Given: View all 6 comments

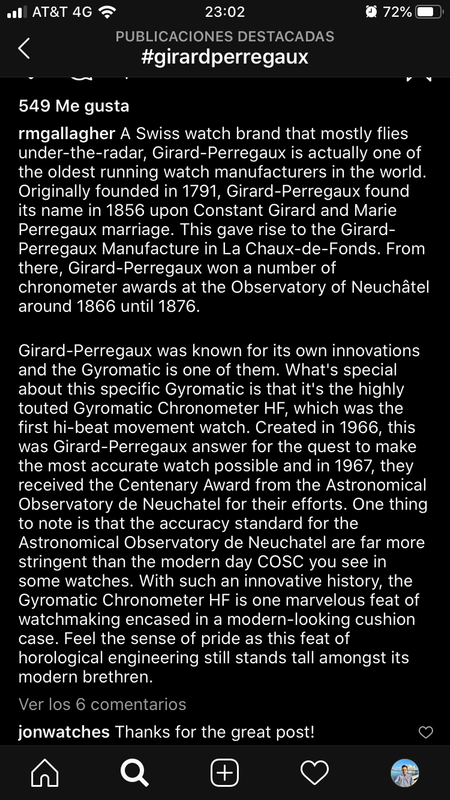Looking at the screenshot, I should tap(102, 705).
